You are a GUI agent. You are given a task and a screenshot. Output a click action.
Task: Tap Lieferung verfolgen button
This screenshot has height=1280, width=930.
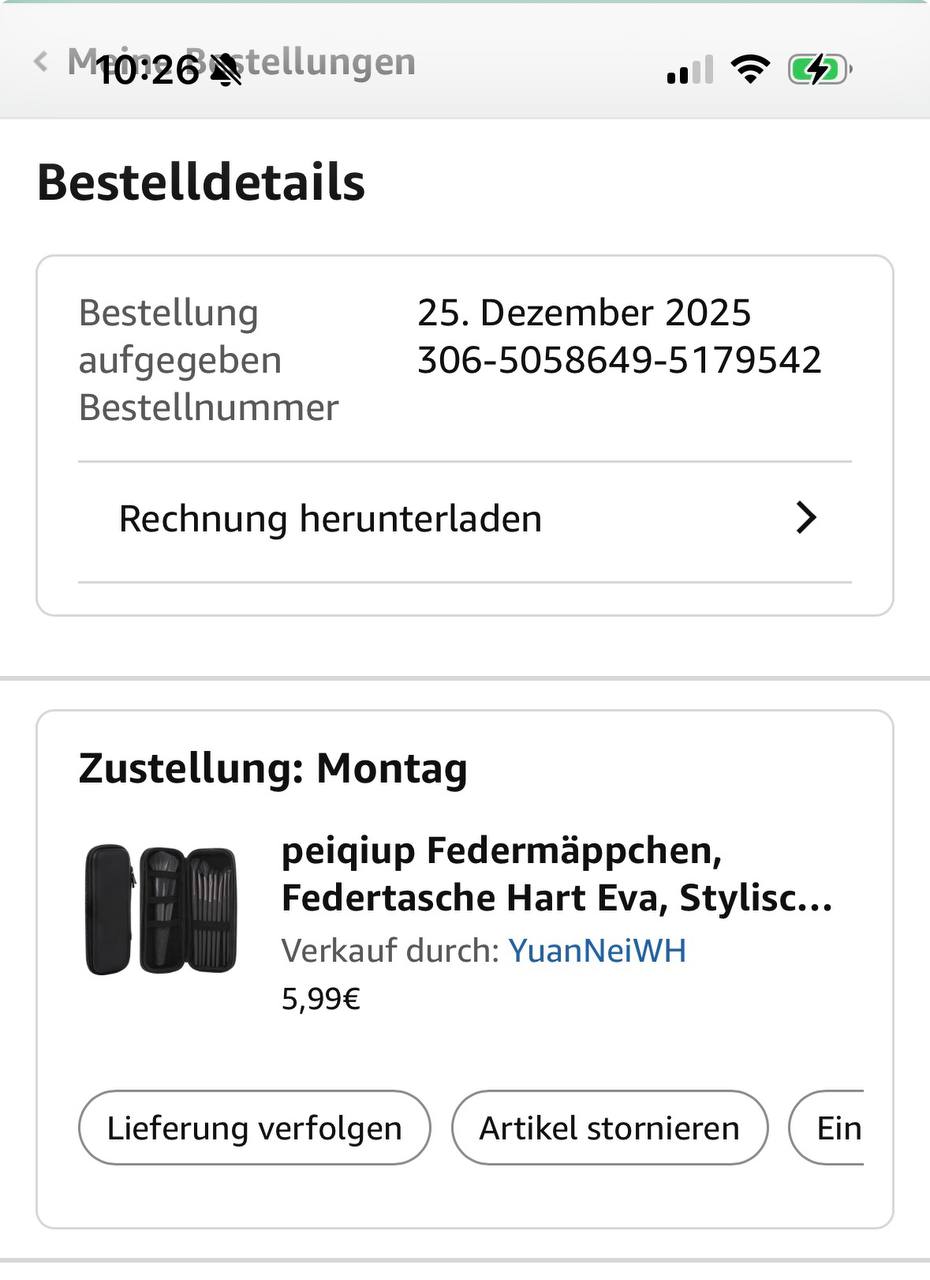[254, 1128]
